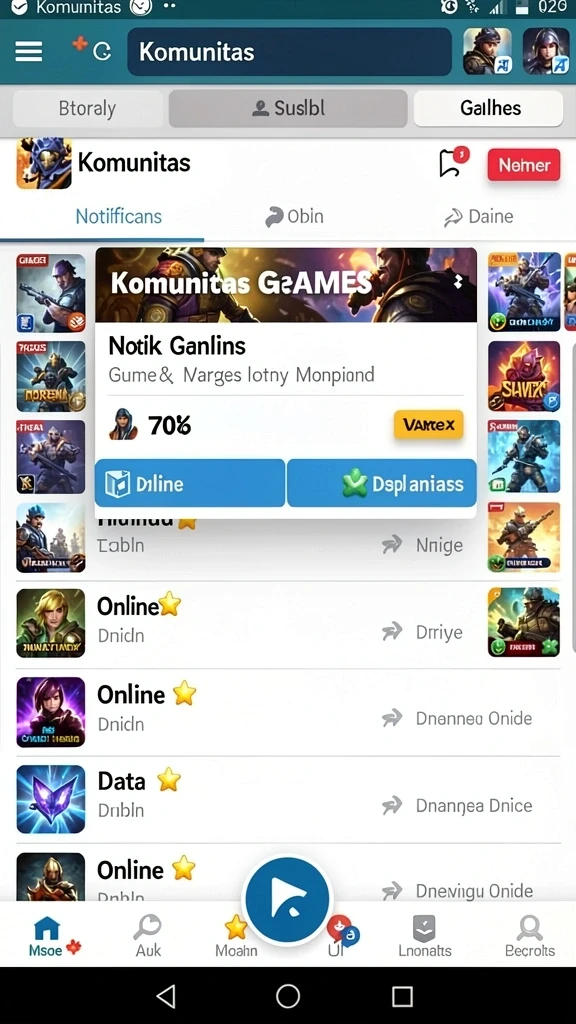This screenshot has width=576, height=1024.
Task: Tap the yellow VAMEX button
Action: (428, 425)
